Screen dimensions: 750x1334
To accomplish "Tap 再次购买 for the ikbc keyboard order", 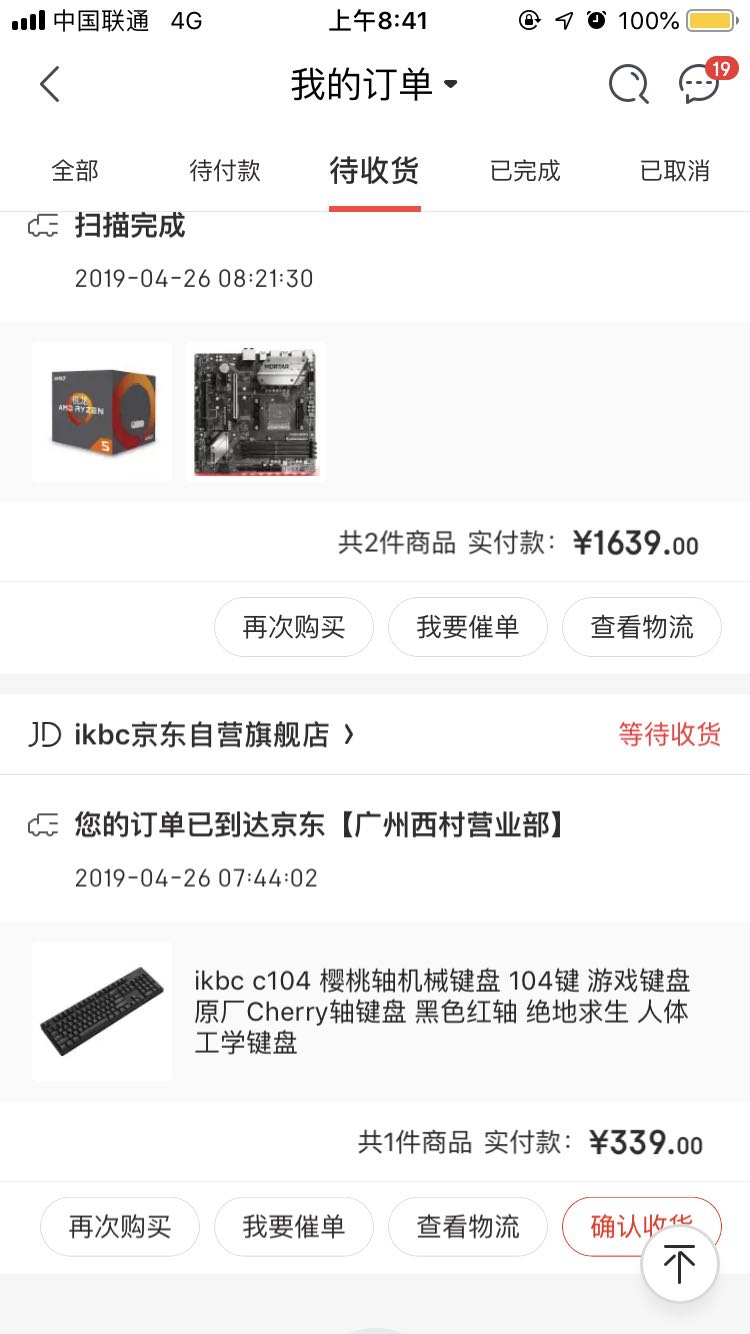I will (120, 1227).
